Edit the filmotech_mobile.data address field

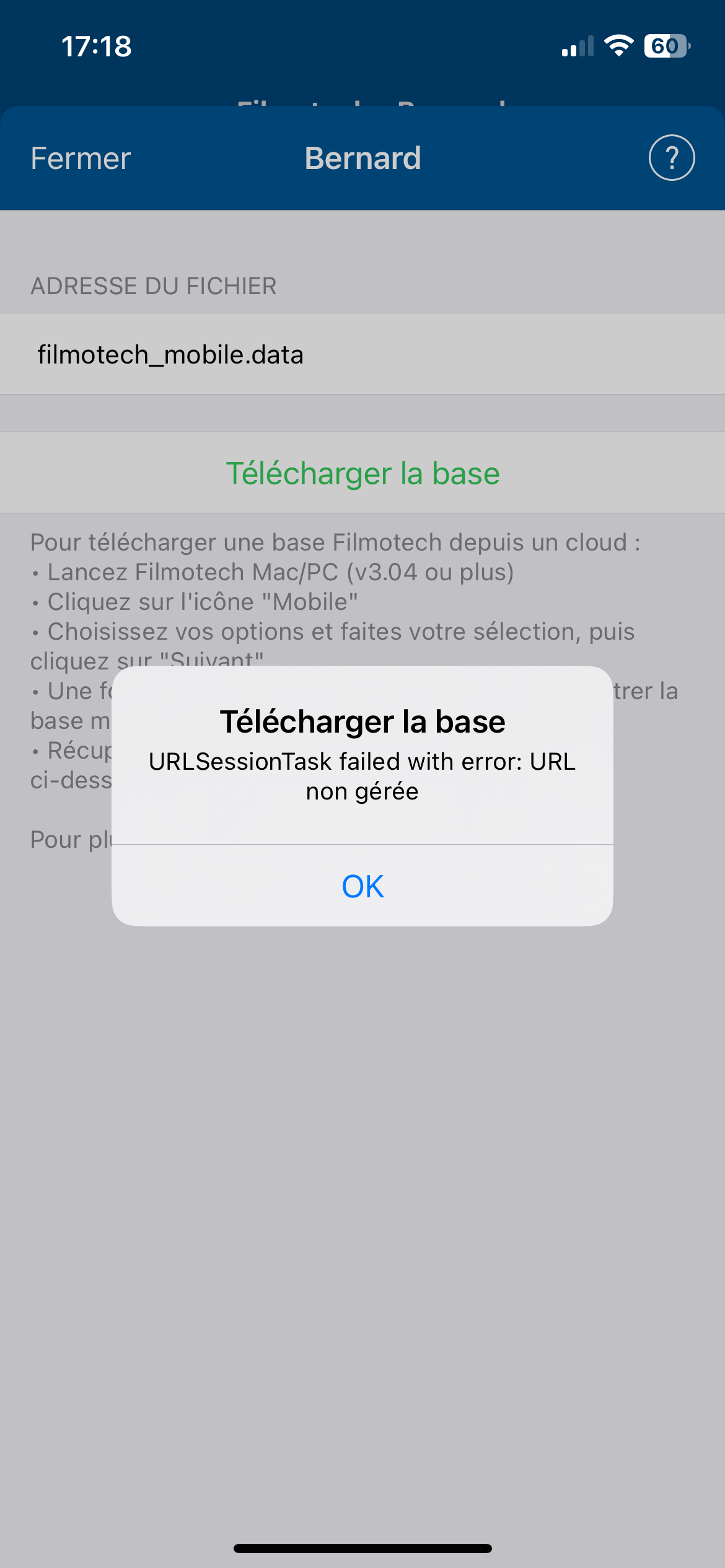(x=362, y=354)
